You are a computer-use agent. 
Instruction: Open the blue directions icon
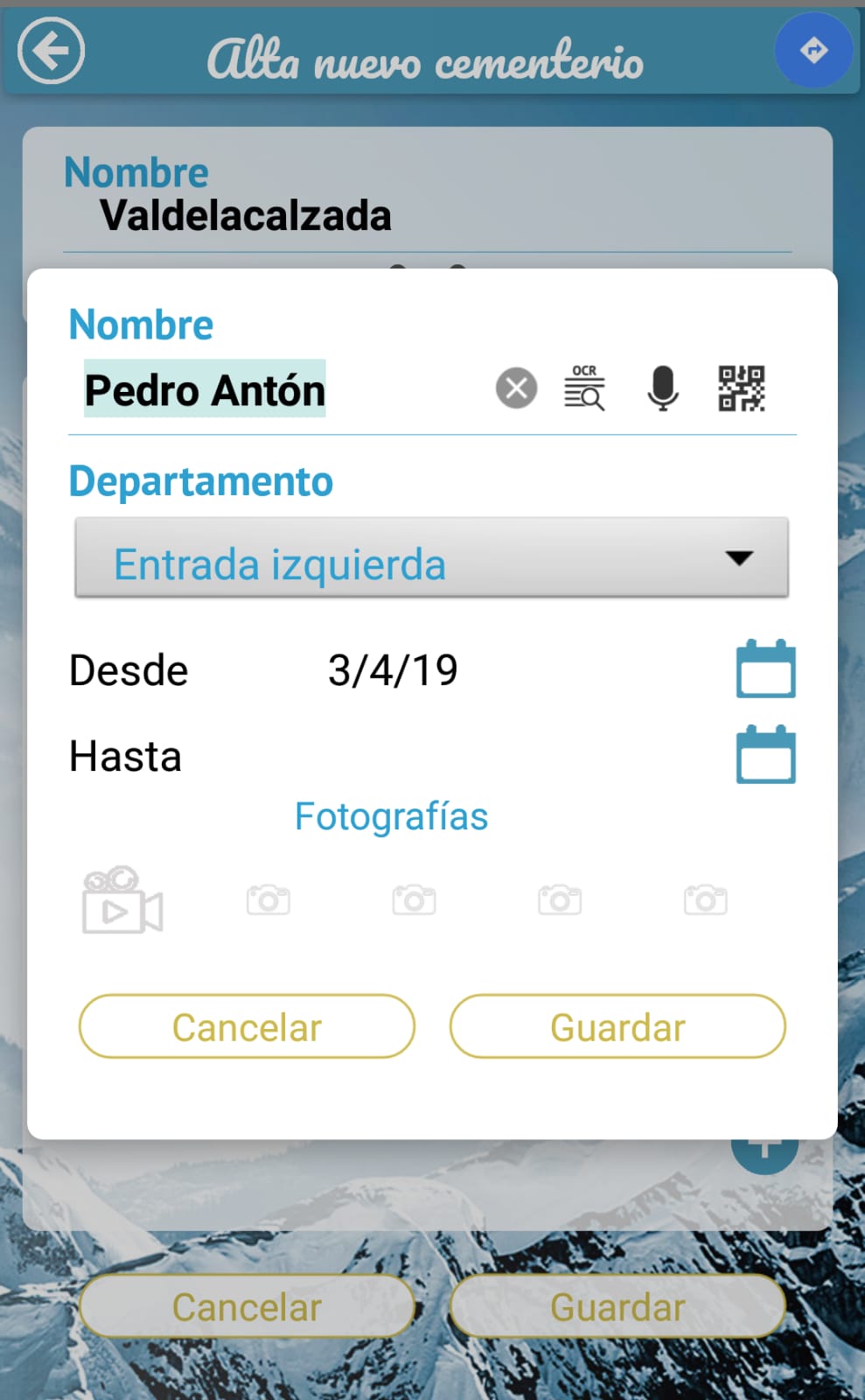tap(813, 51)
